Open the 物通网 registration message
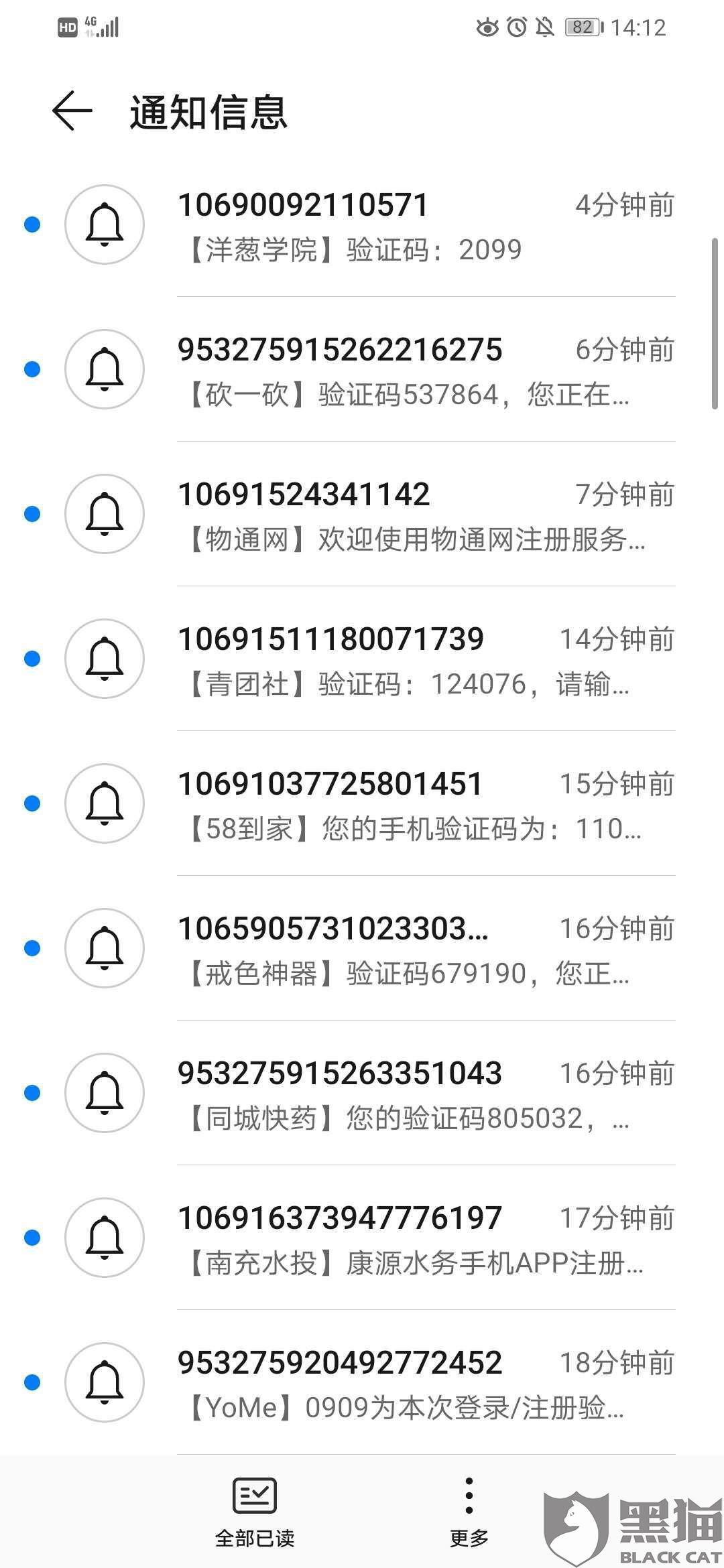 coord(362,515)
